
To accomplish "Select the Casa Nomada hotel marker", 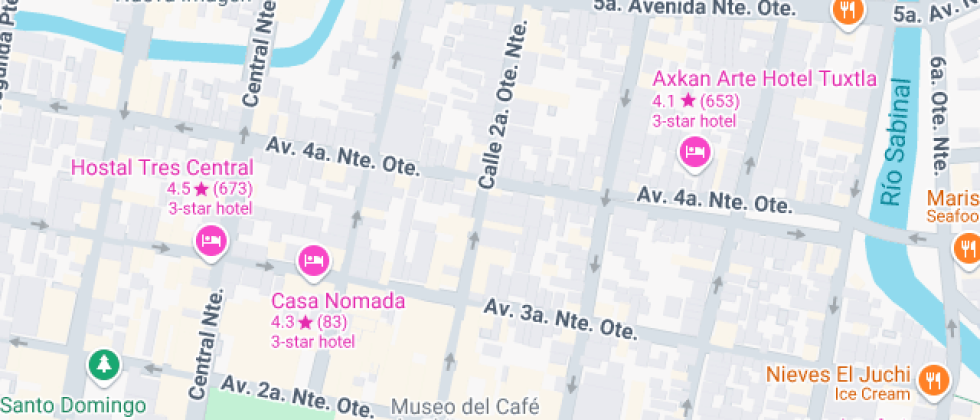I will 314,261.
